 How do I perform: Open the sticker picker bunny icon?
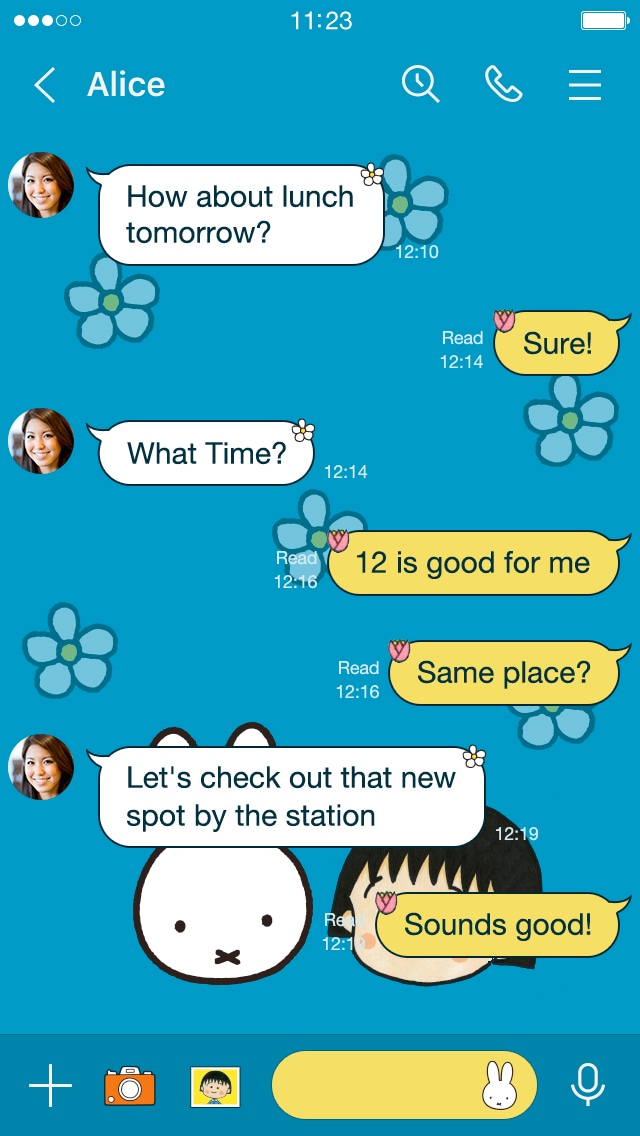coord(498,1085)
